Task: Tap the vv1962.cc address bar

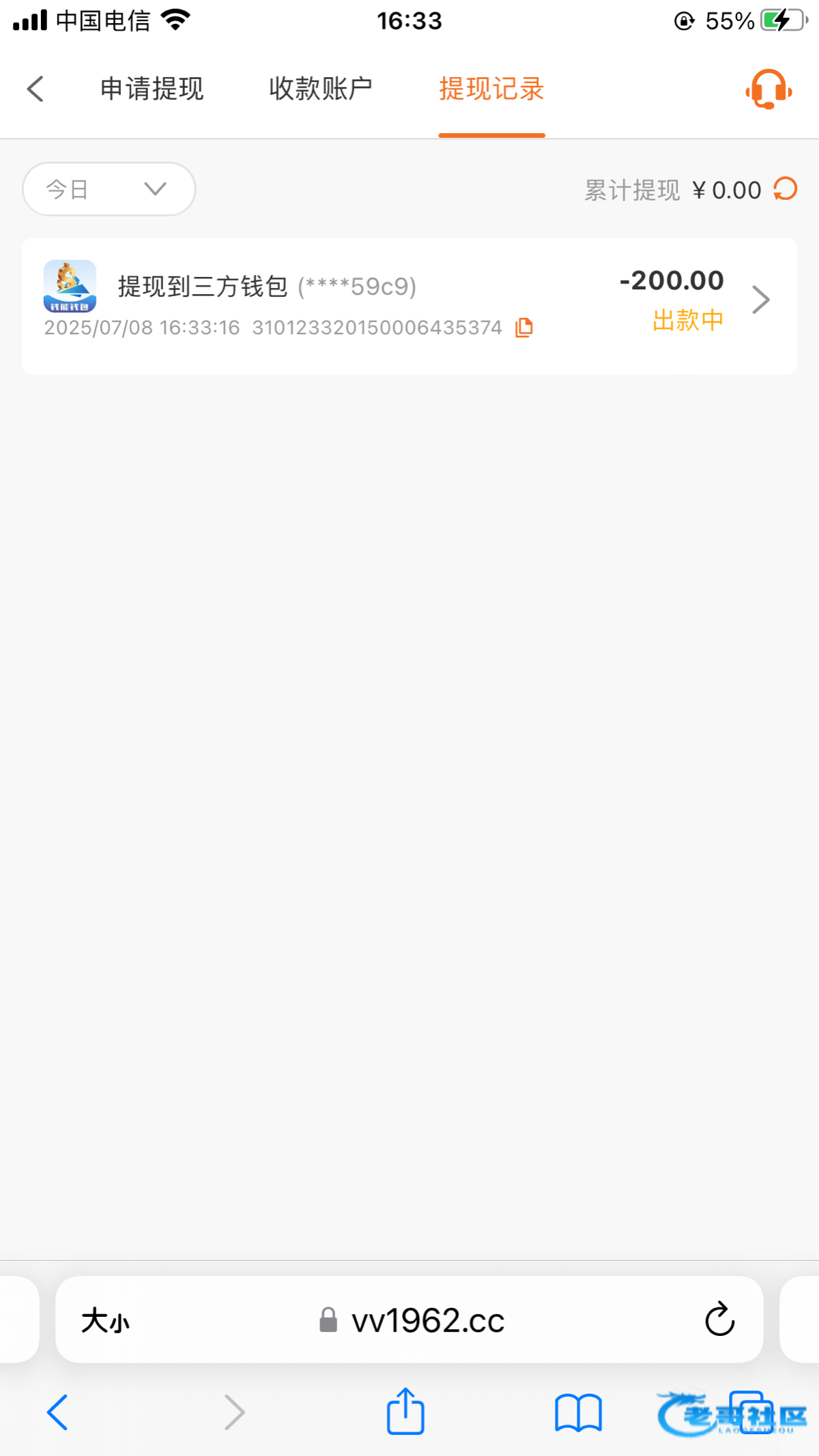Action: tap(409, 1320)
